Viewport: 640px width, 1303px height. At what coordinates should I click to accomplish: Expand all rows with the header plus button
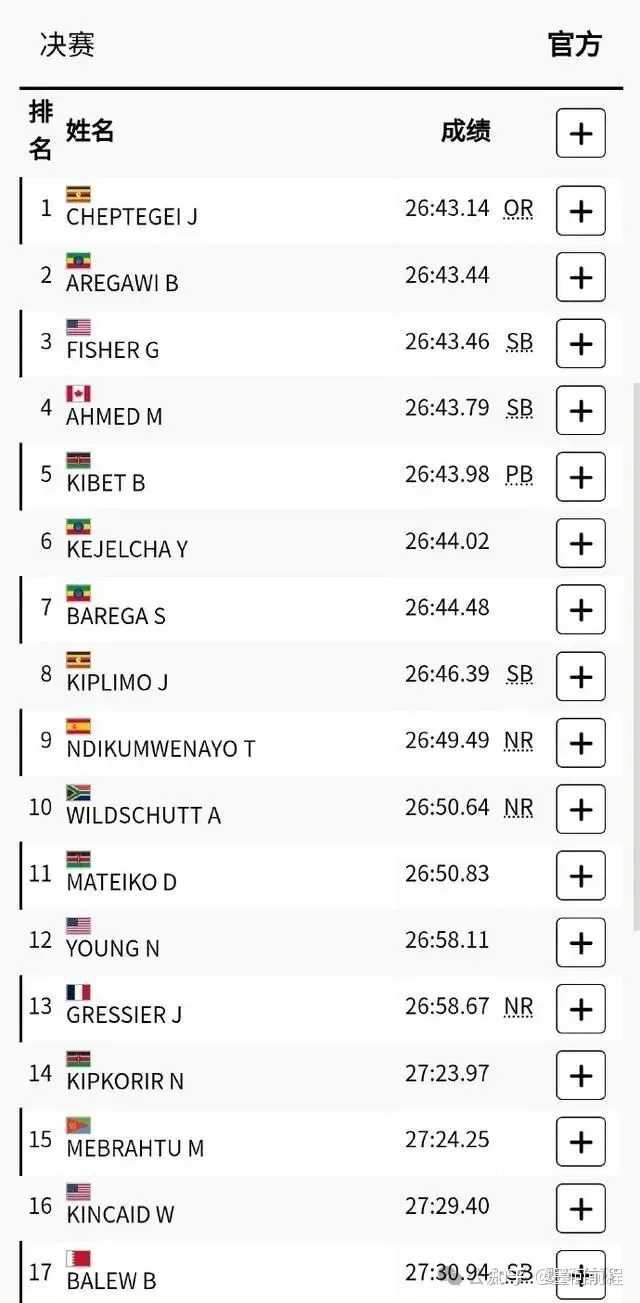580,133
